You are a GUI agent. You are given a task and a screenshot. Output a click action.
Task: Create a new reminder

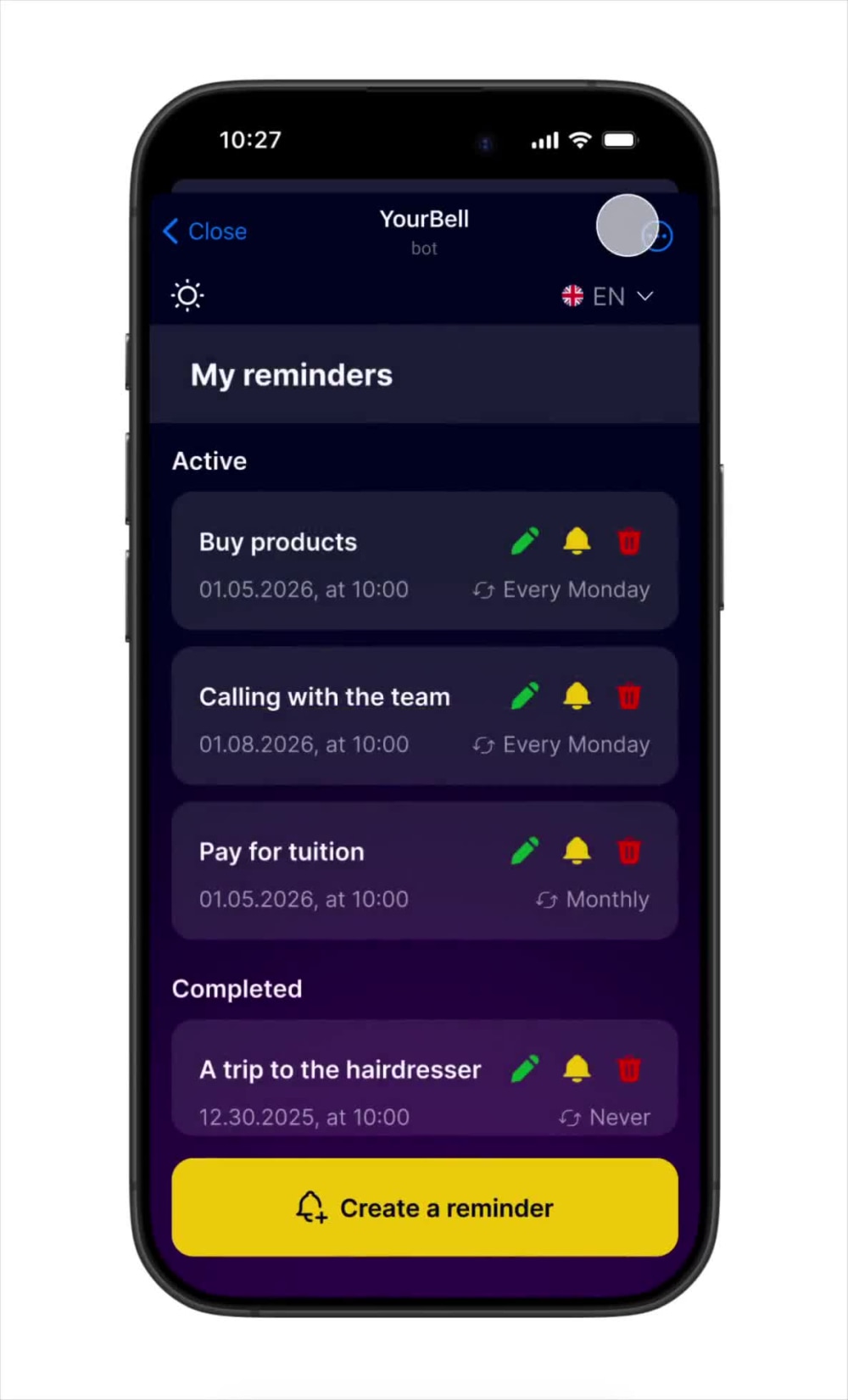coord(425,1208)
